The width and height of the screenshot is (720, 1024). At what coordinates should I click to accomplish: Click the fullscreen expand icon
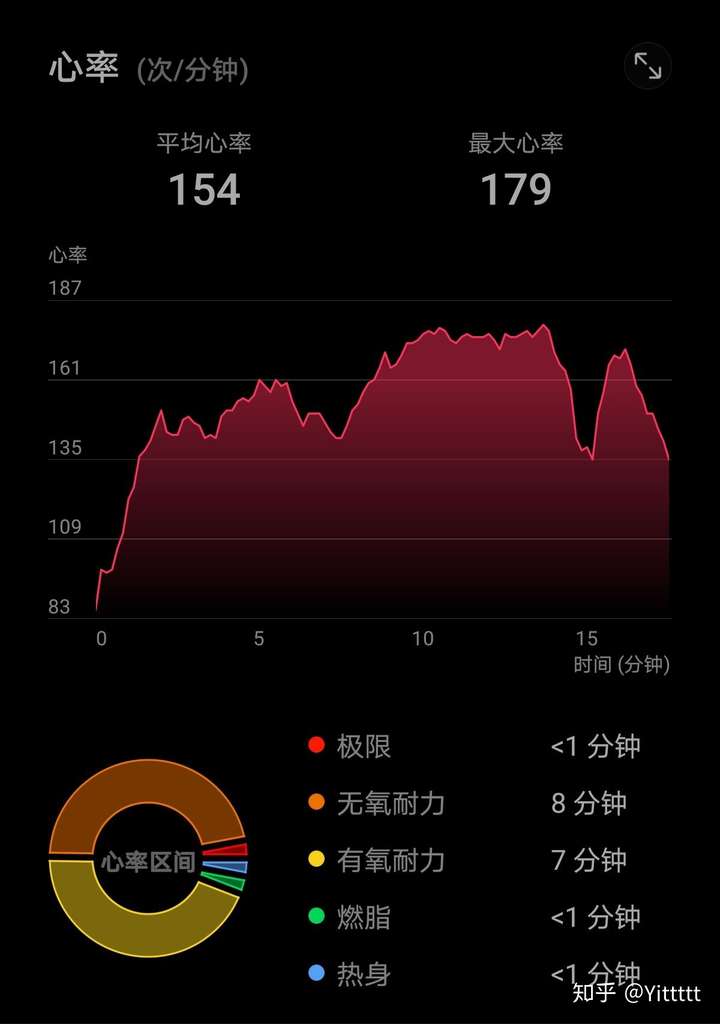tap(646, 67)
